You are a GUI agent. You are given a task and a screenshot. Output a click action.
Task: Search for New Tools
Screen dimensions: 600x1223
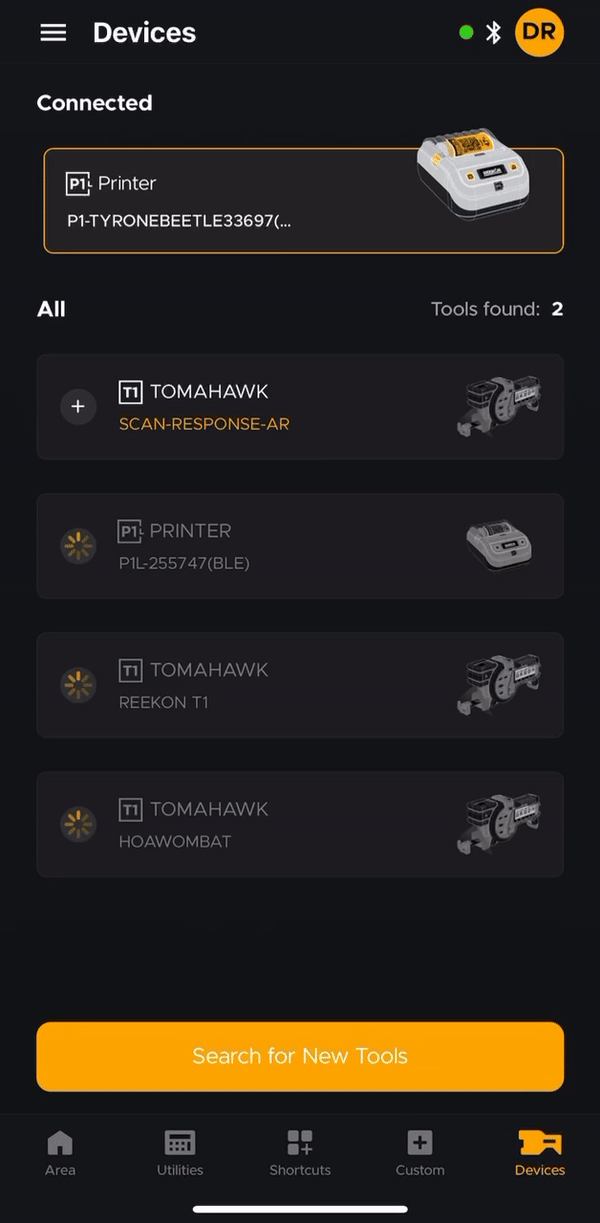pyautogui.click(x=300, y=1056)
